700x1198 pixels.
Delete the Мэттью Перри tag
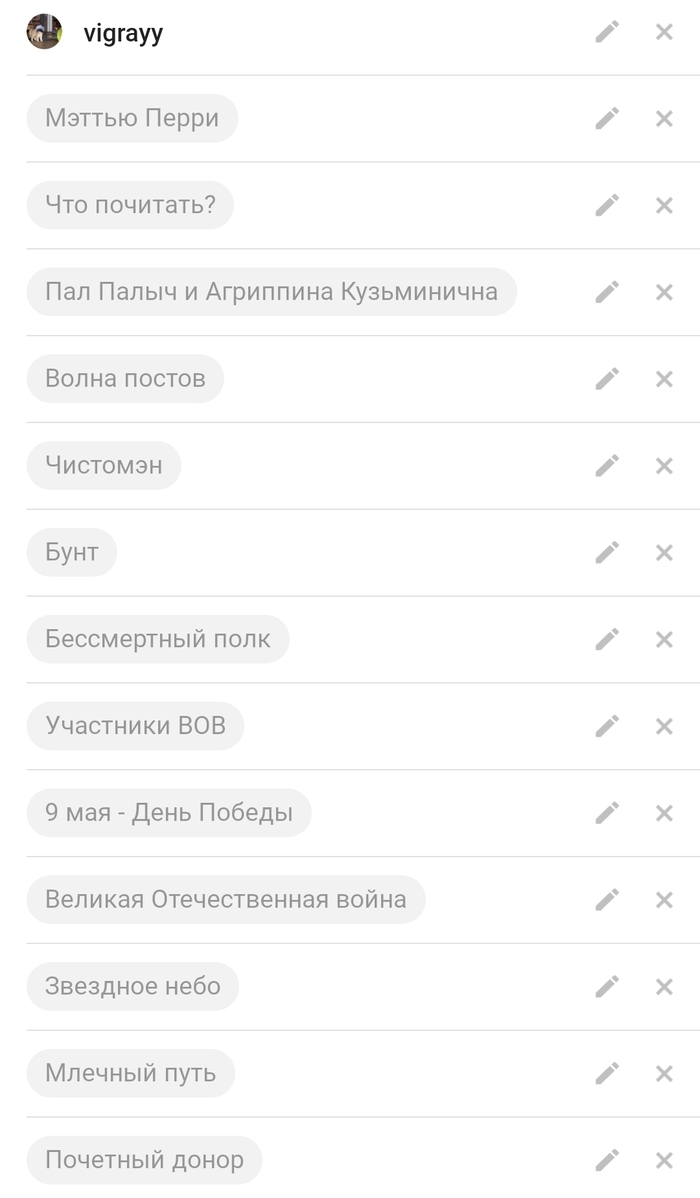coord(664,119)
